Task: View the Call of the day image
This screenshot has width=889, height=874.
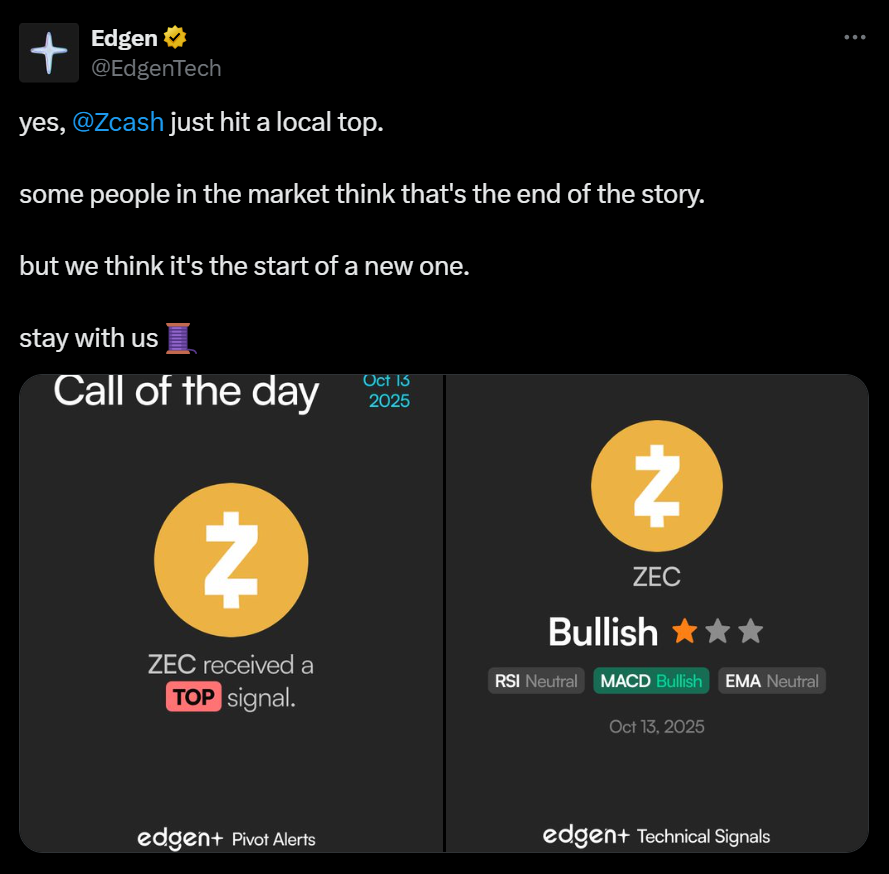Action: point(231,613)
